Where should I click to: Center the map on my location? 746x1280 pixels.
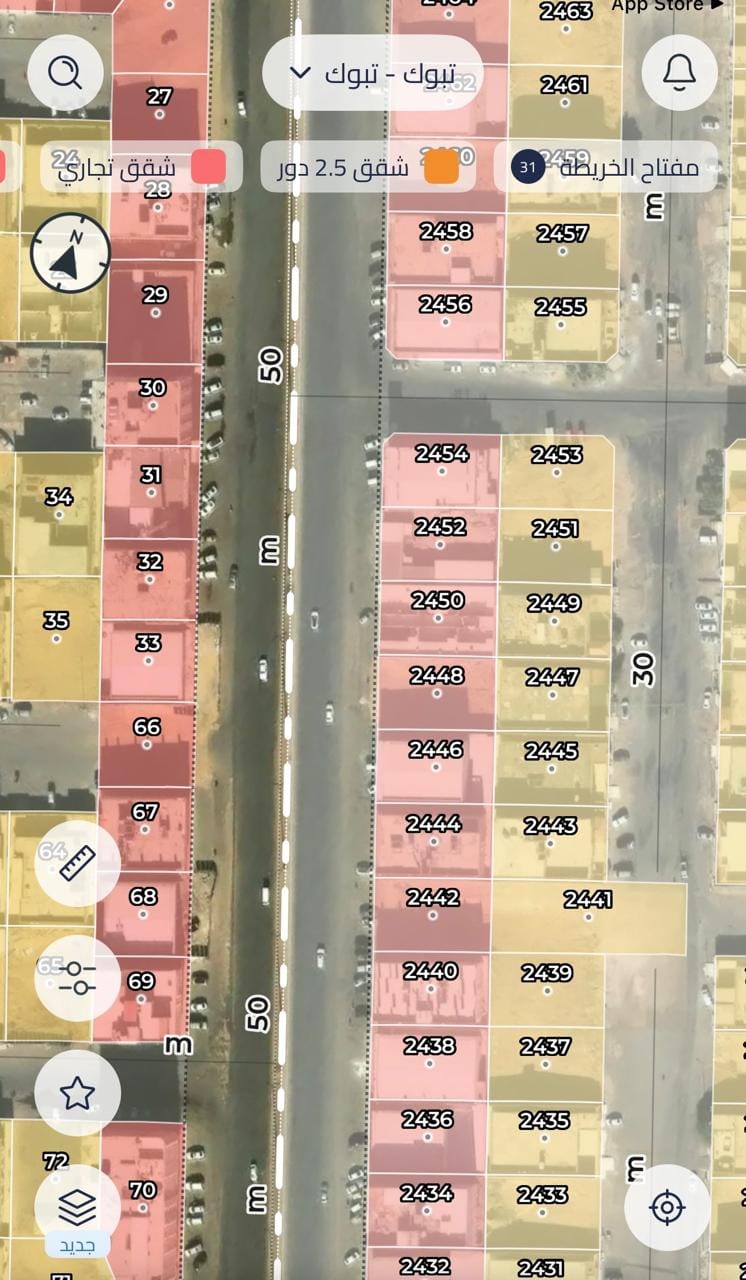tap(667, 1207)
